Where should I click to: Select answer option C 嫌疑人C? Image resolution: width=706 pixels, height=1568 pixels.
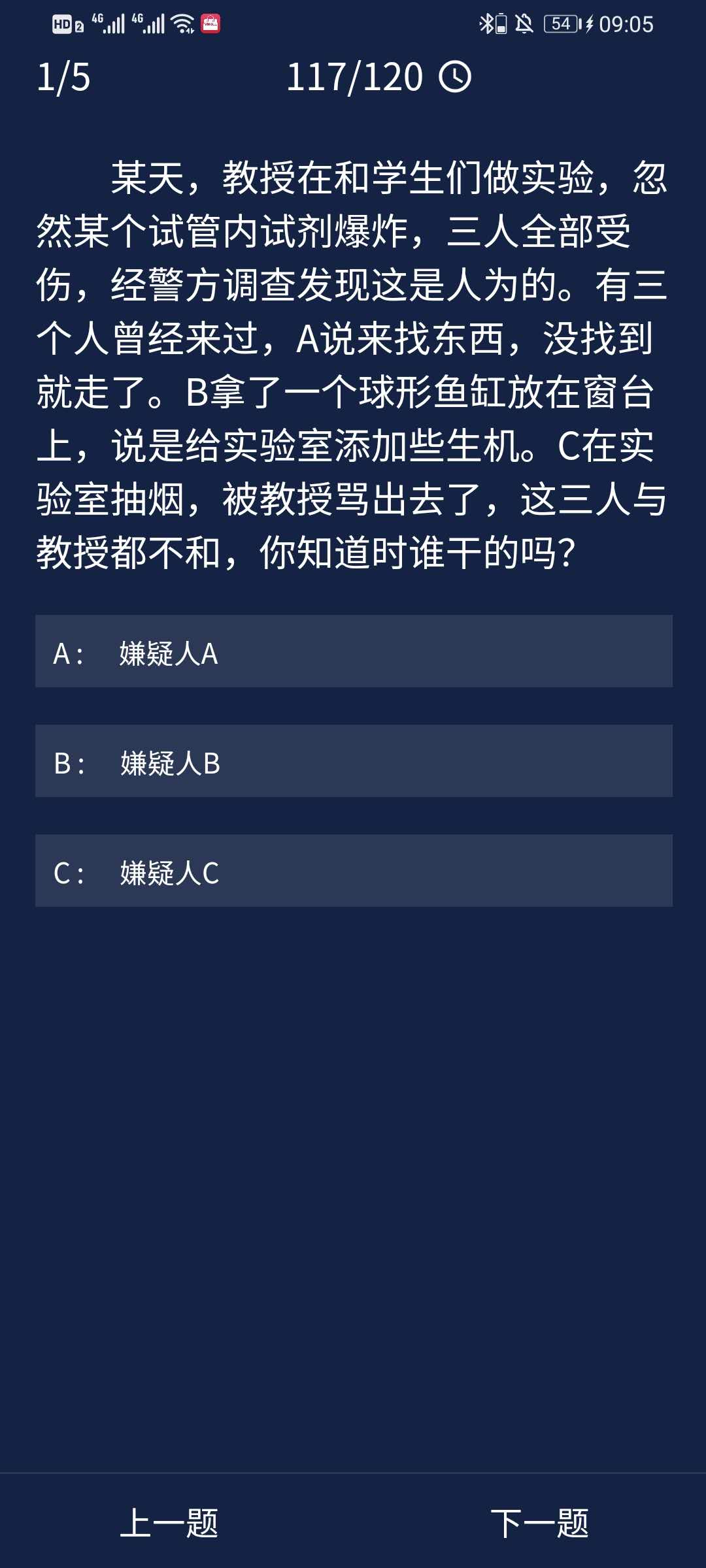(x=353, y=872)
